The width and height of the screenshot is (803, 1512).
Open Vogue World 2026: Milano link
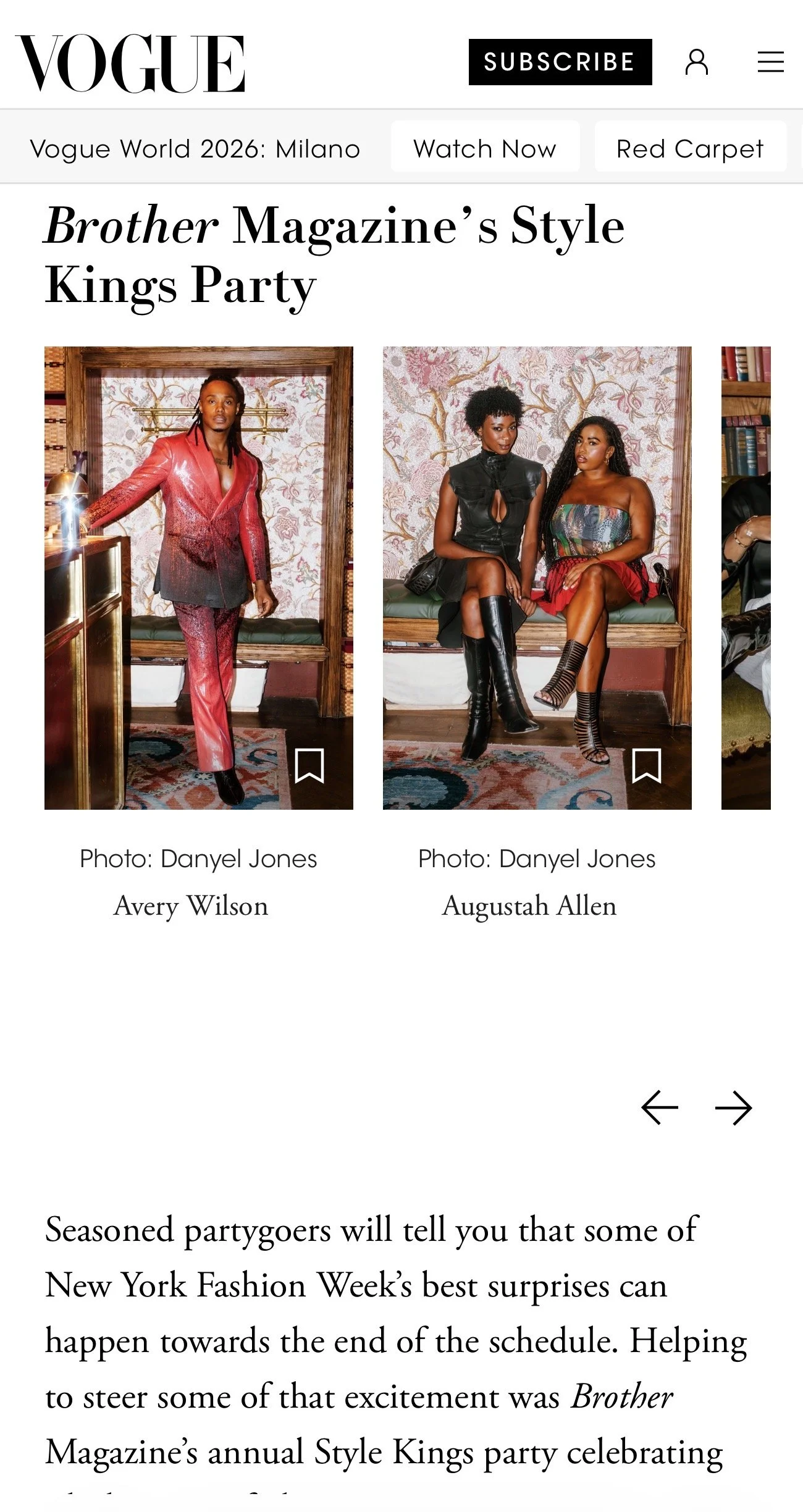(x=195, y=149)
